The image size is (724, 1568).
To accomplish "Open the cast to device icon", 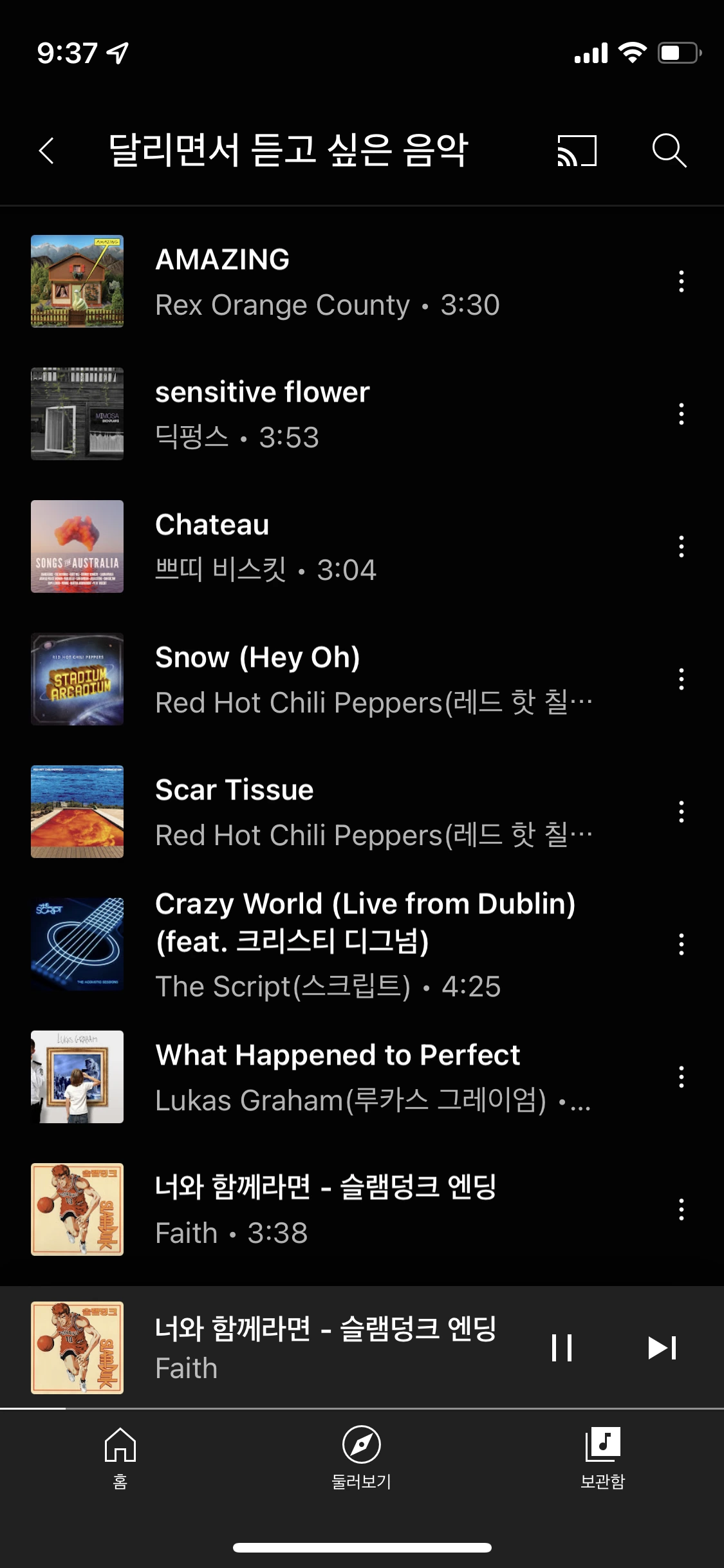I will pyautogui.click(x=577, y=151).
